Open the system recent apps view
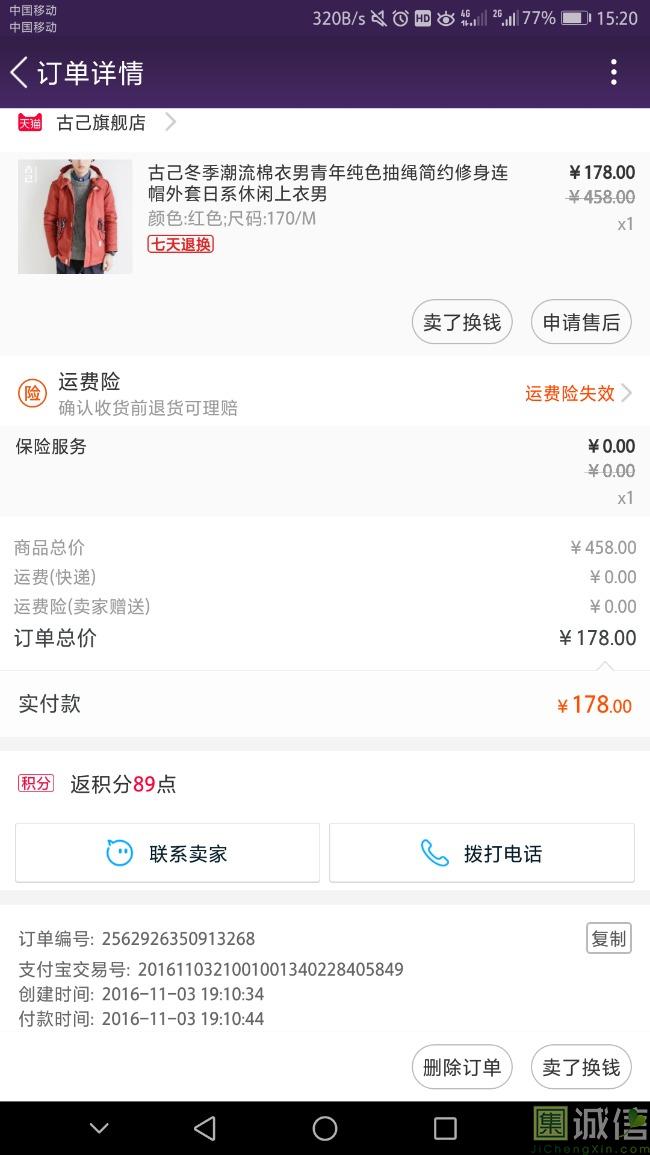Viewport: 650px width, 1155px height. click(445, 1129)
